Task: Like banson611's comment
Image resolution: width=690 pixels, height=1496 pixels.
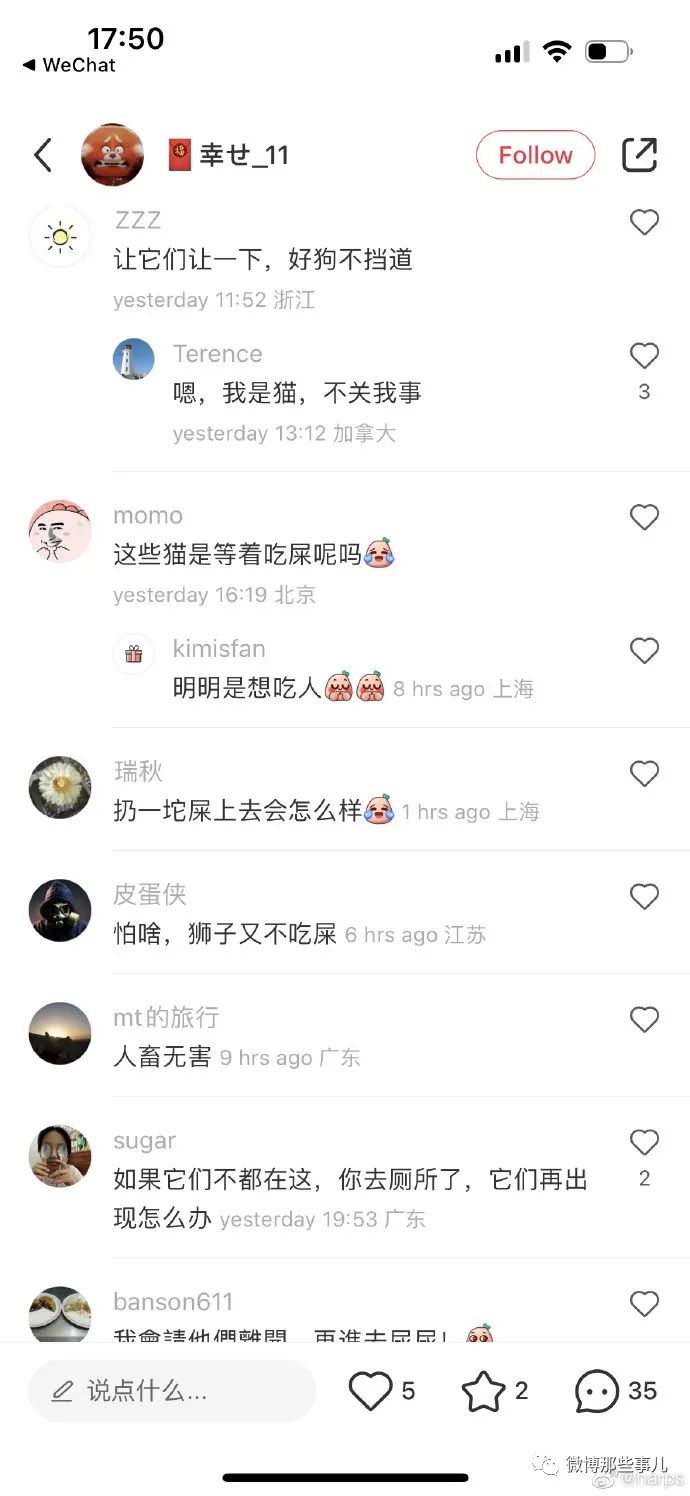Action: (644, 1304)
